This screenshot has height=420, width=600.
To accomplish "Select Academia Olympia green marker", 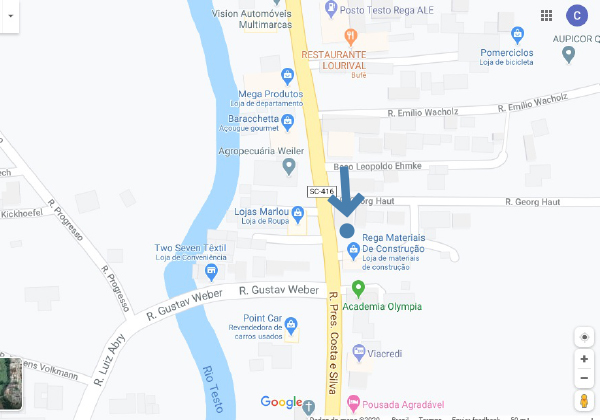I will (359, 289).
